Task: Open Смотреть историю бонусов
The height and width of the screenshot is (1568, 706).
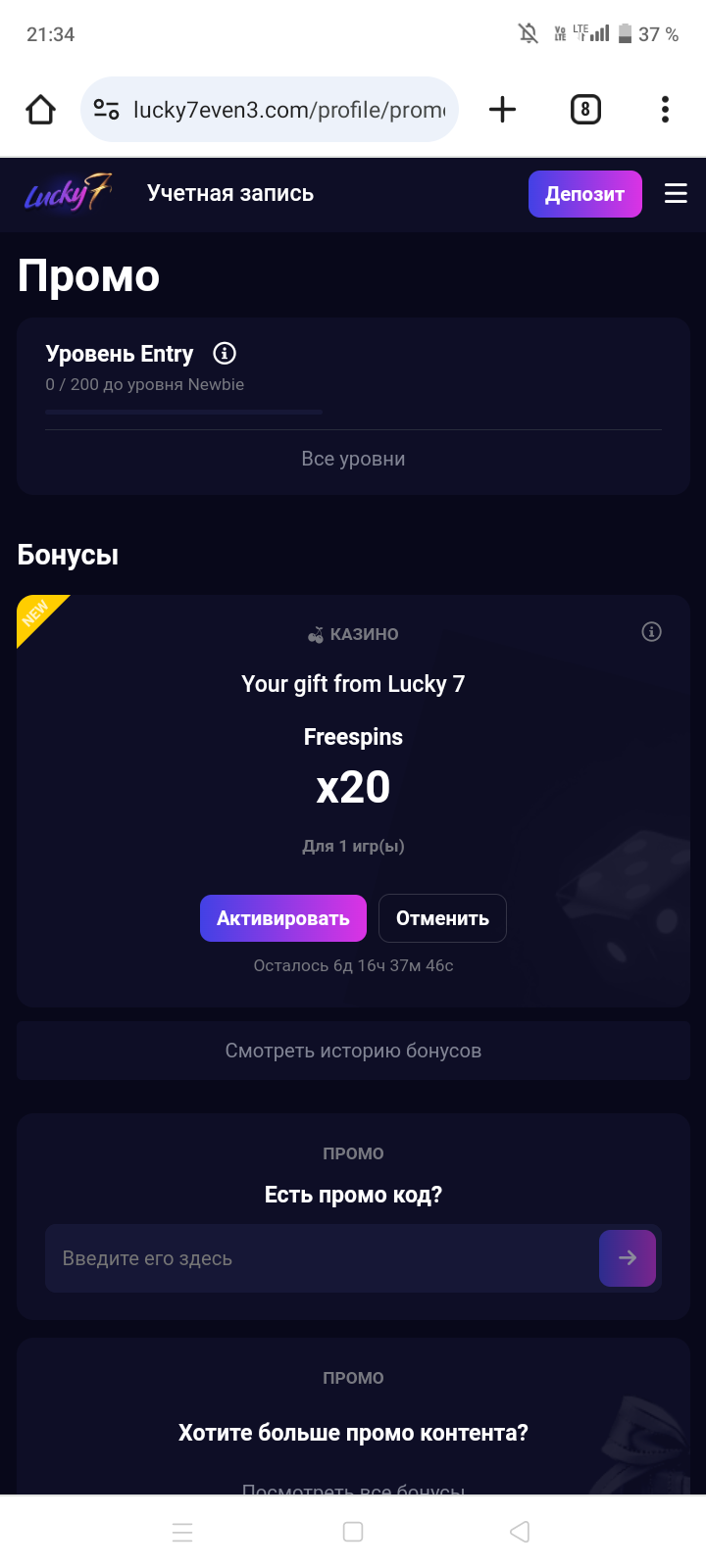Action: coord(353,1051)
